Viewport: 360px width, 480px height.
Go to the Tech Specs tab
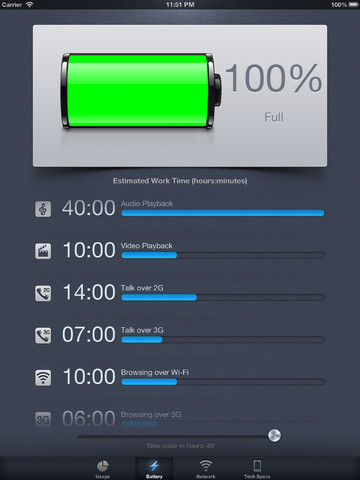257,469
